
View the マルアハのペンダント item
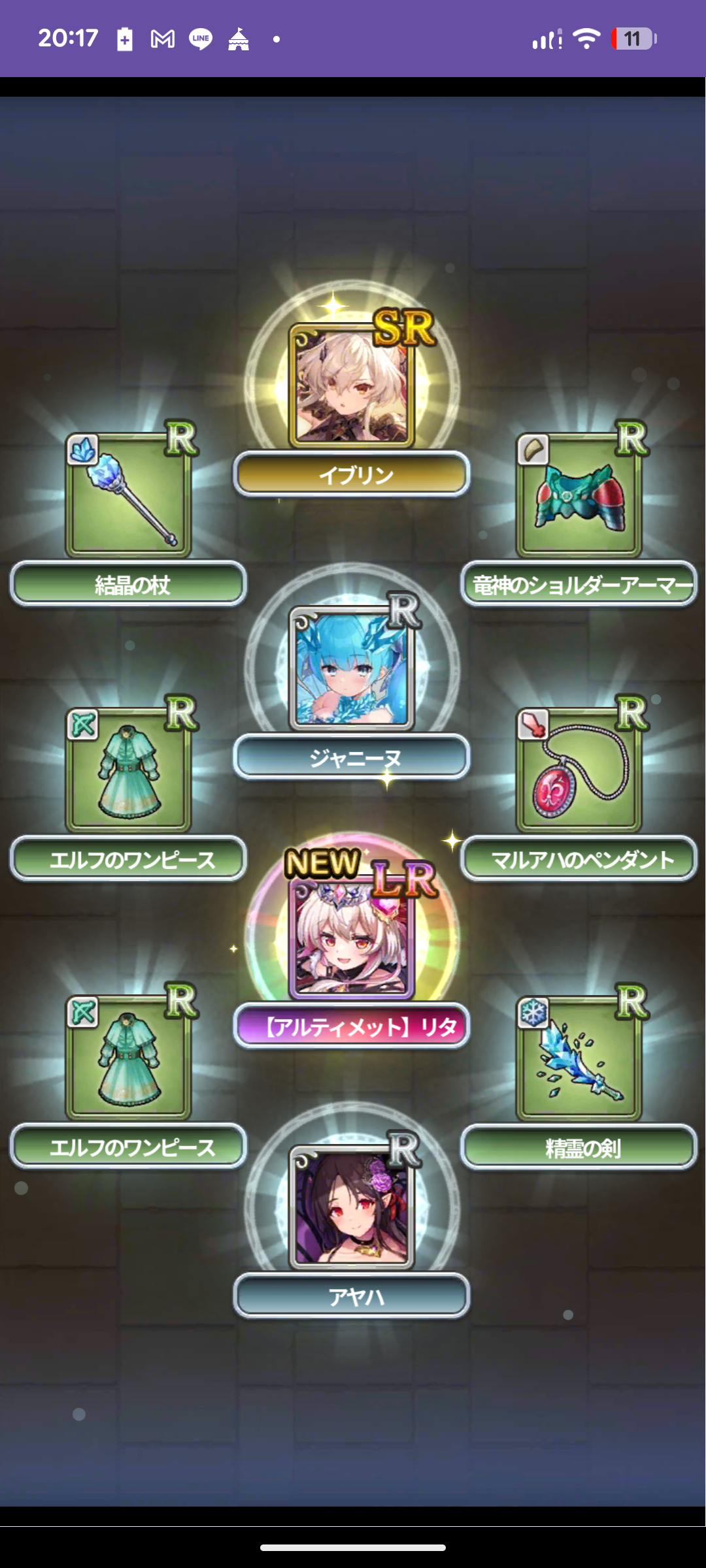coord(579,771)
